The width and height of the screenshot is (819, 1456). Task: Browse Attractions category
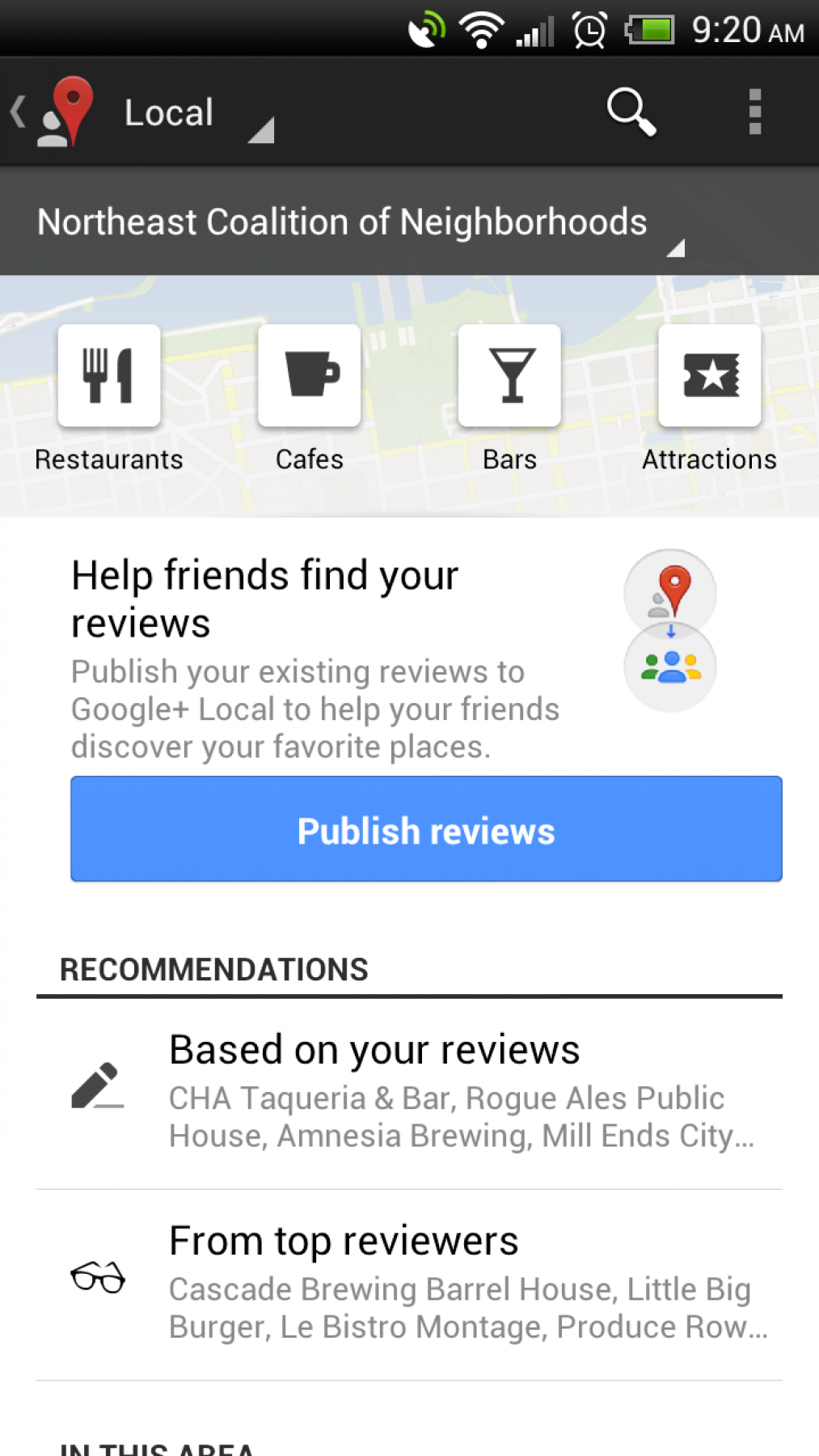pos(709,376)
